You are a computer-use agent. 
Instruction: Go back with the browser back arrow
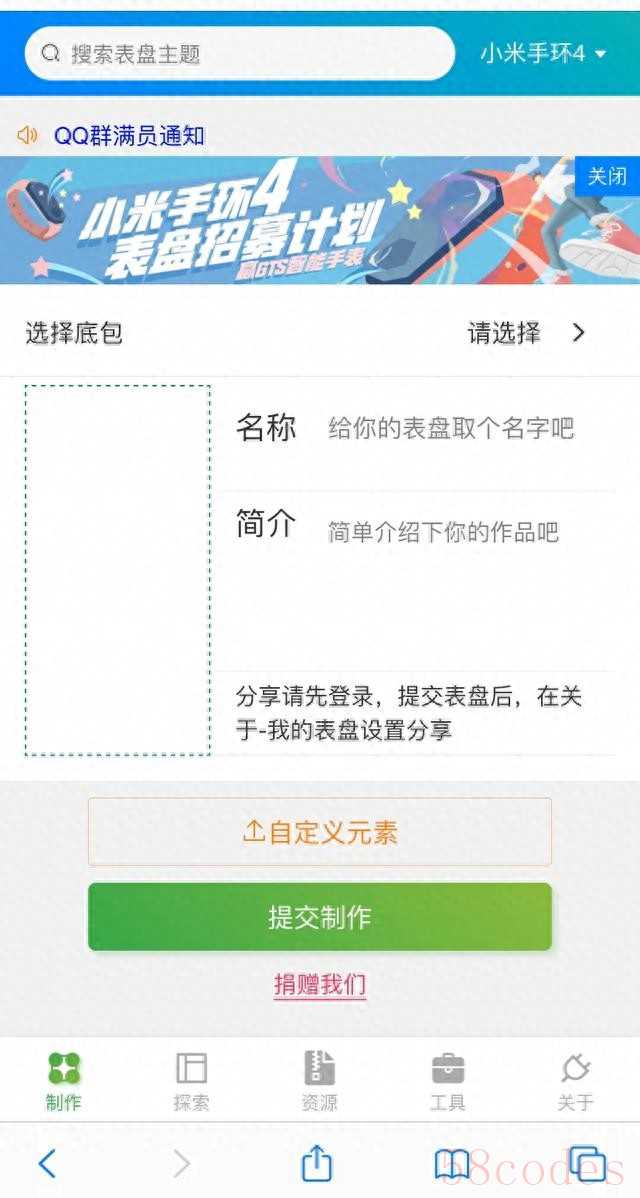tap(47, 1164)
